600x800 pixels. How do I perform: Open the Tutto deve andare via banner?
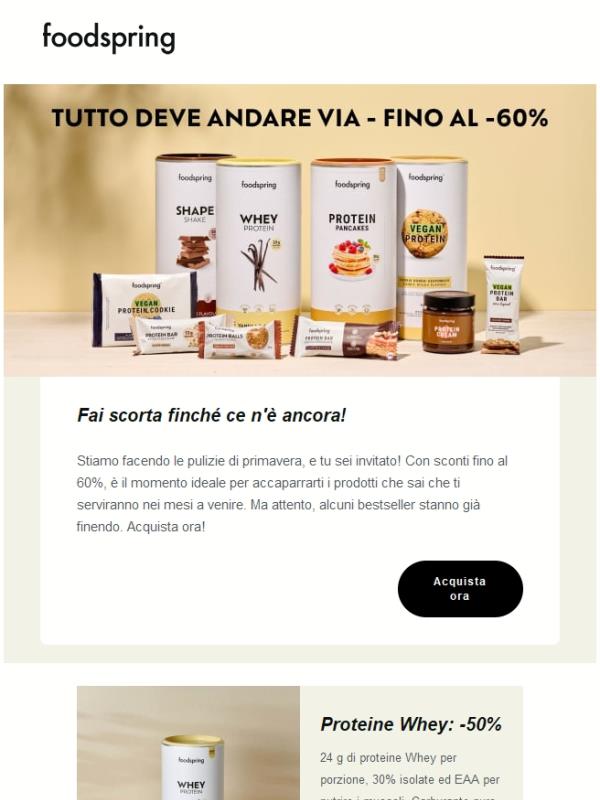300,230
